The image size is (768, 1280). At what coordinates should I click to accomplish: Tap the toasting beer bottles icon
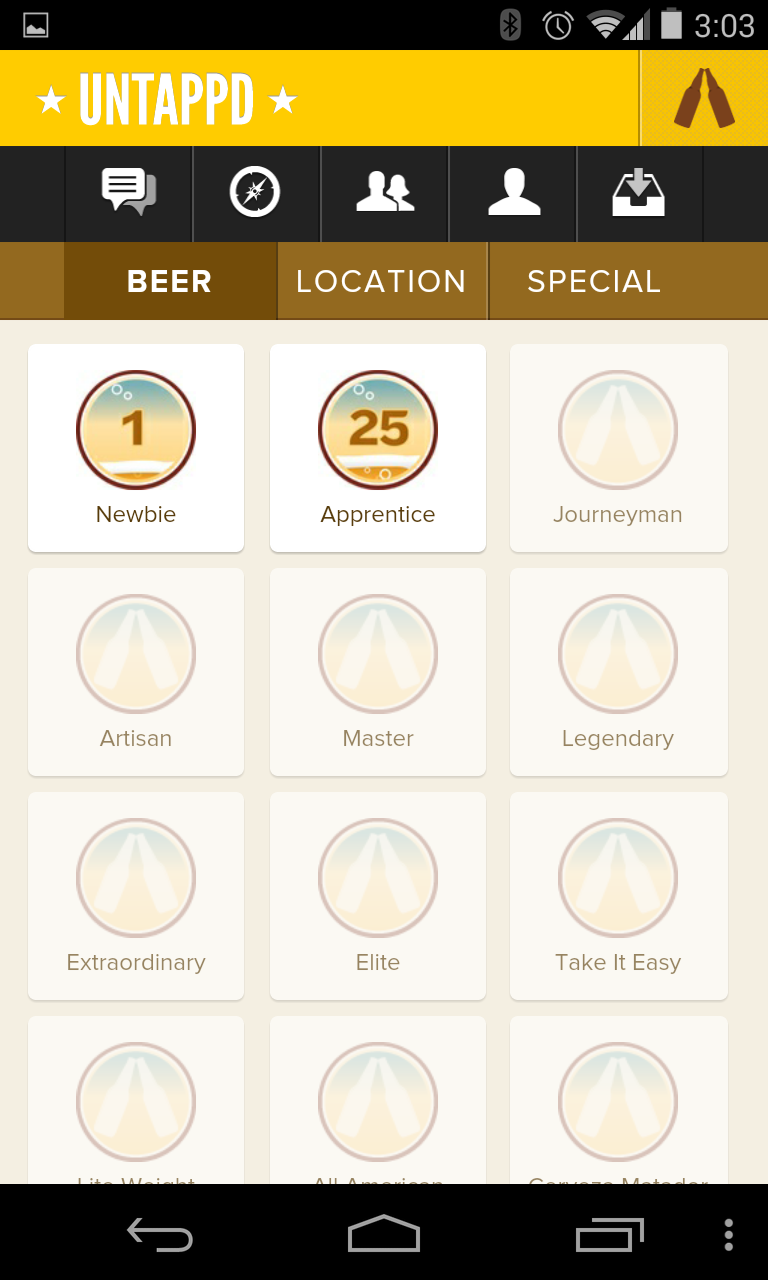703,97
